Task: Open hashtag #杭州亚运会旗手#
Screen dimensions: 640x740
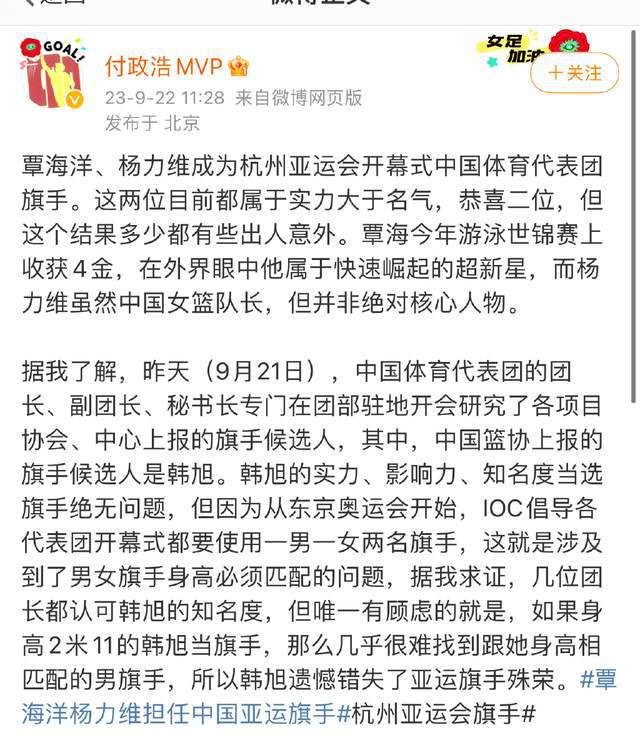Action: [x=437, y=713]
